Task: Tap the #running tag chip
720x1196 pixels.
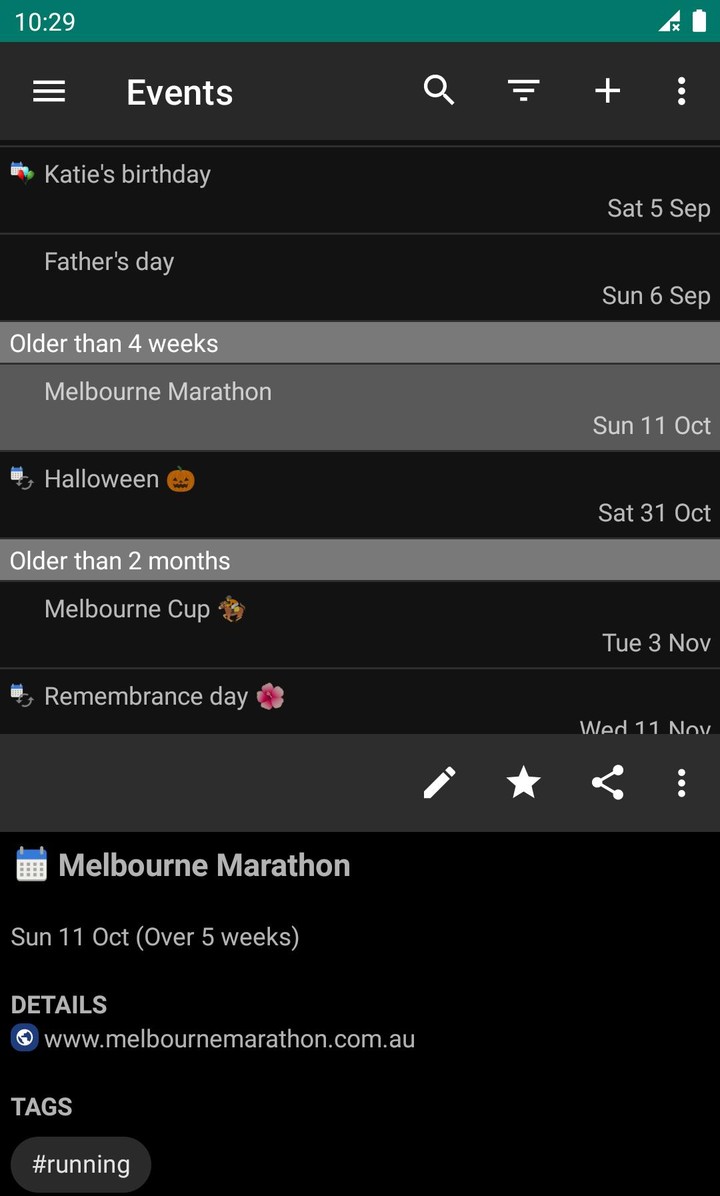Action: pos(81,1164)
